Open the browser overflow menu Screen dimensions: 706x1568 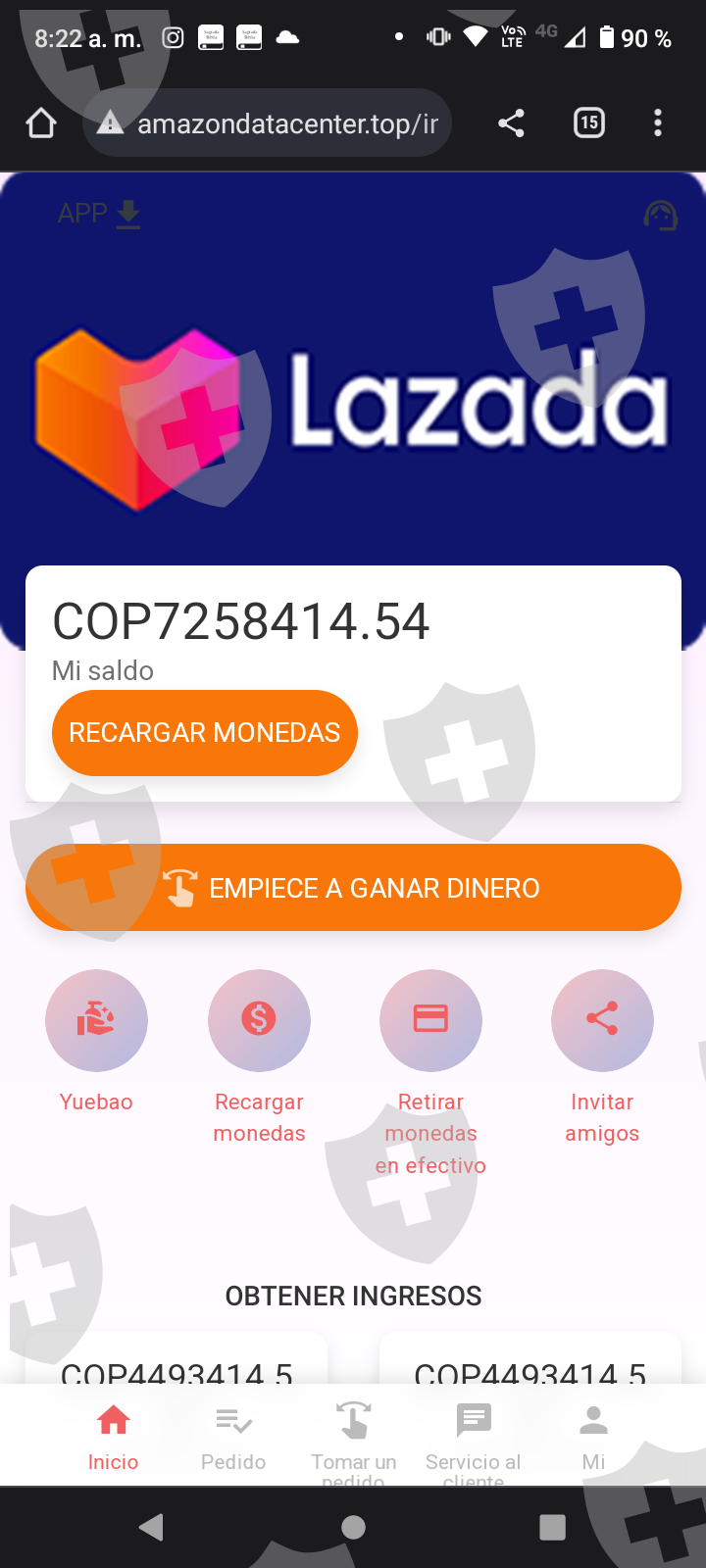click(x=658, y=122)
